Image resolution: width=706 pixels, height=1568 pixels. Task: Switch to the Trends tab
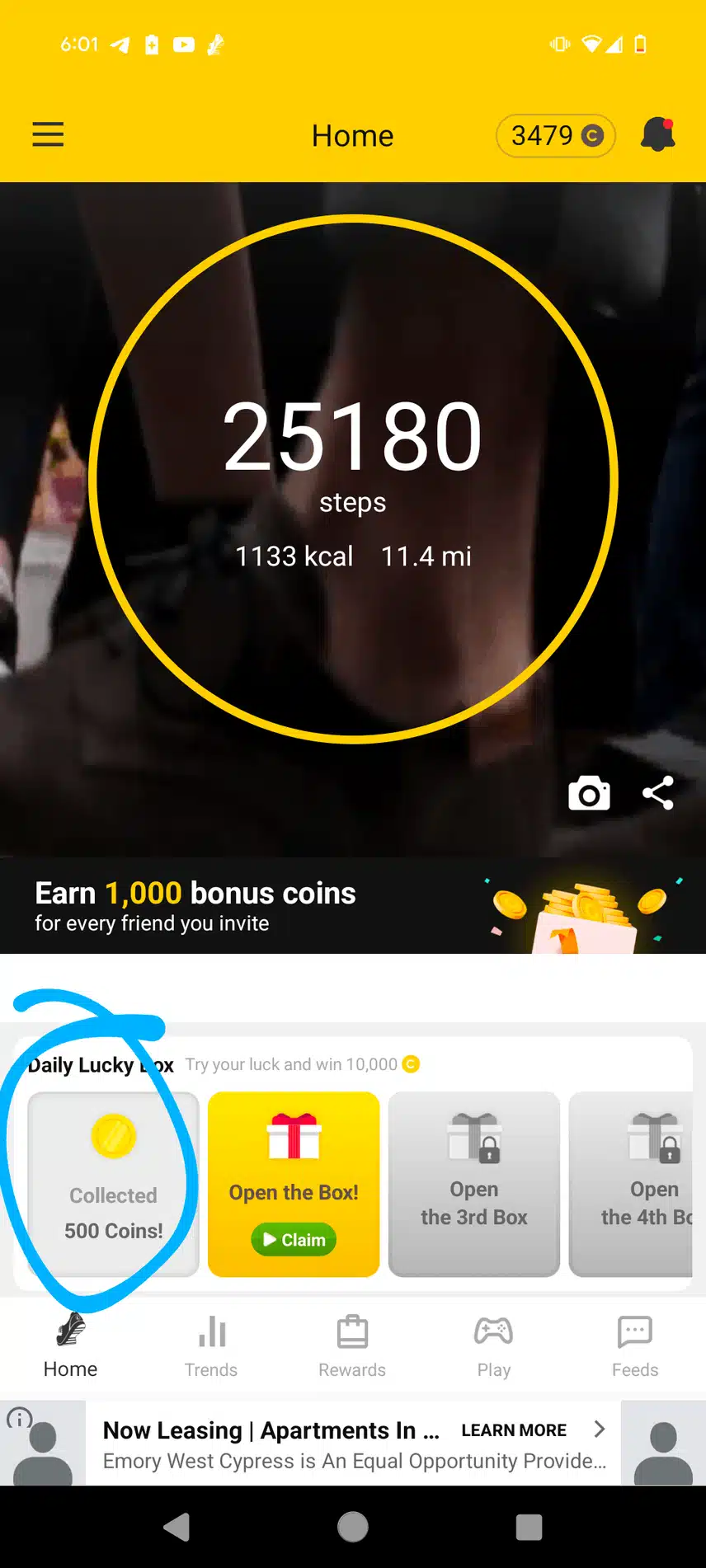pyautogui.click(x=211, y=1346)
